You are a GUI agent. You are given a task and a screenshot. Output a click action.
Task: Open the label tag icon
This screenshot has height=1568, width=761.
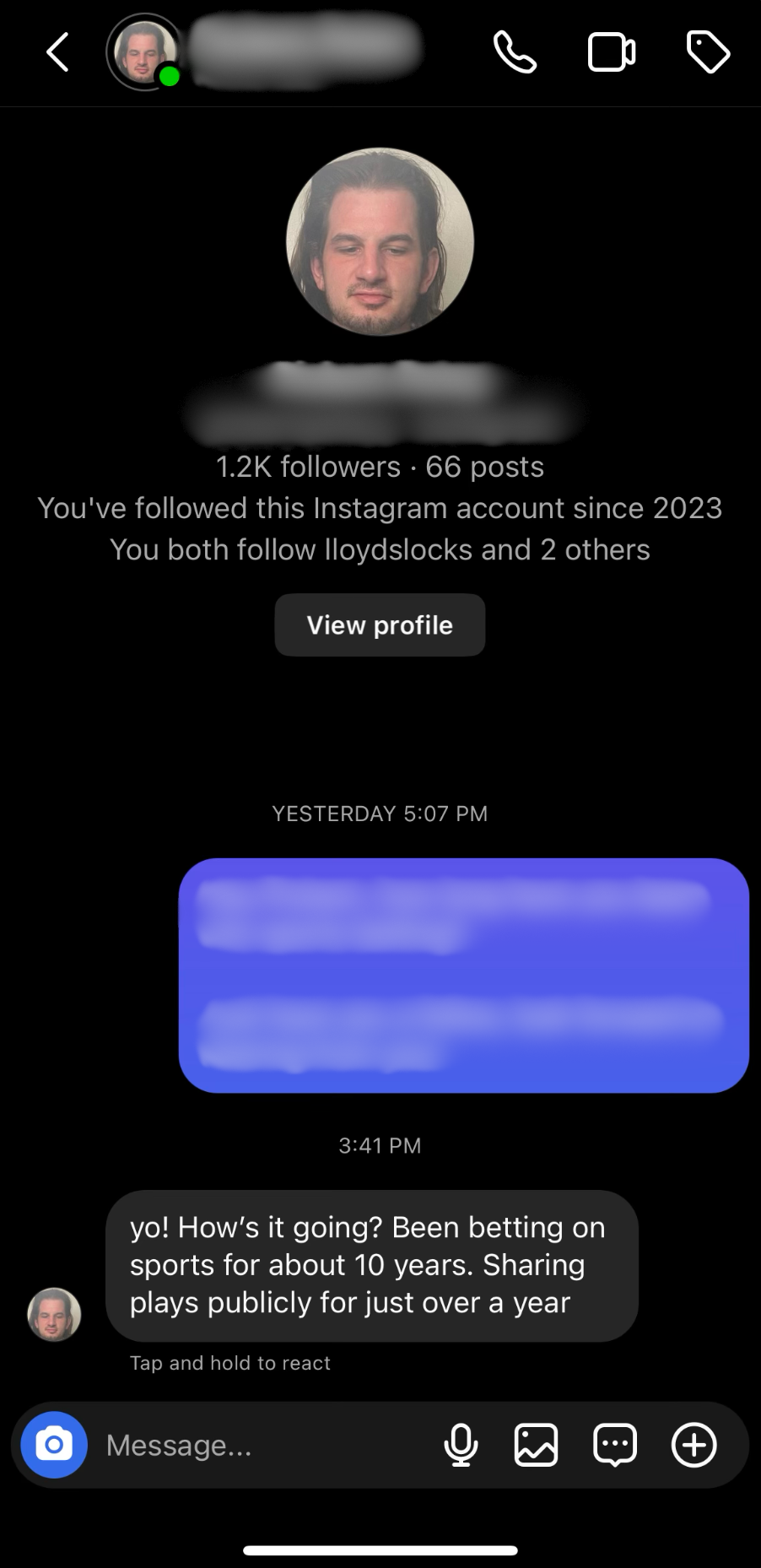tap(707, 52)
